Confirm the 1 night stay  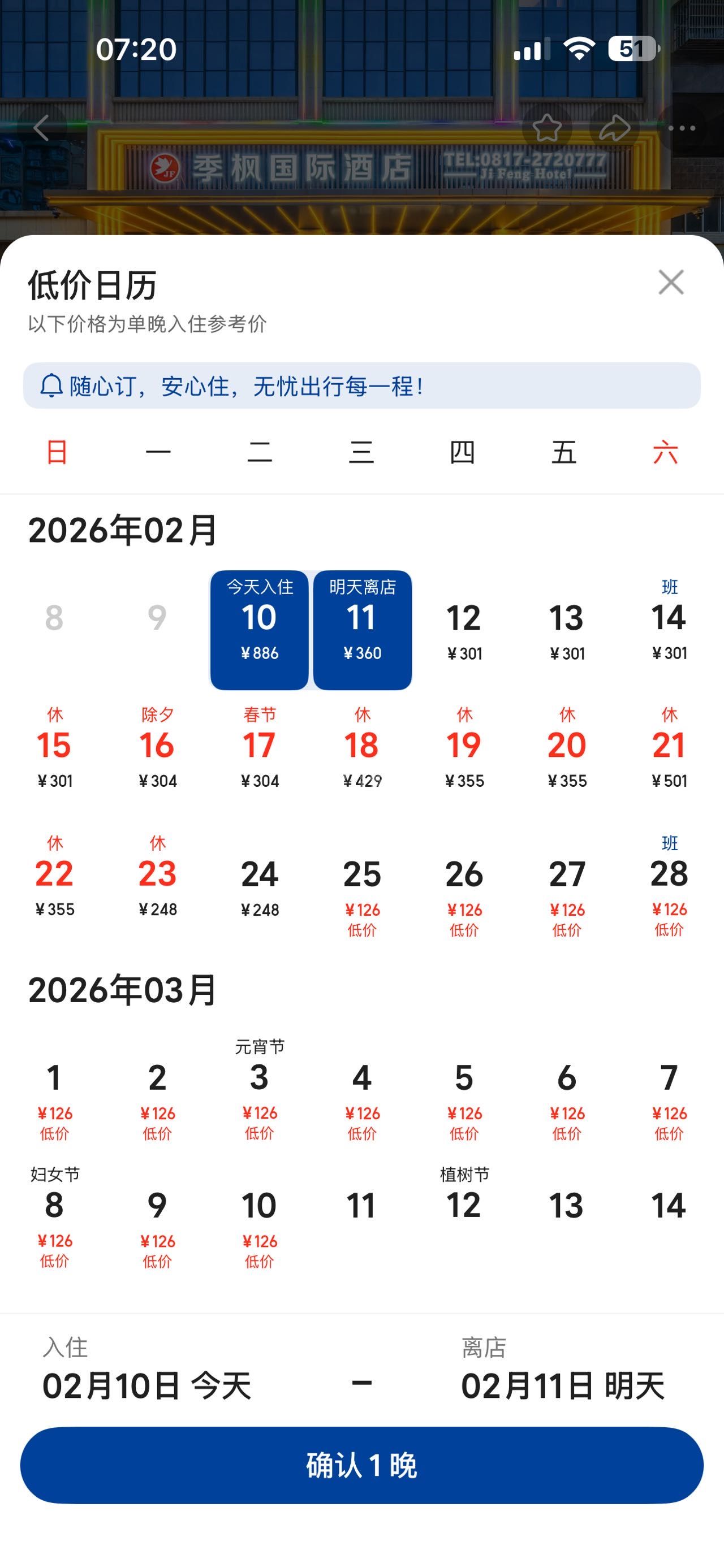pyautogui.click(x=361, y=1465)
